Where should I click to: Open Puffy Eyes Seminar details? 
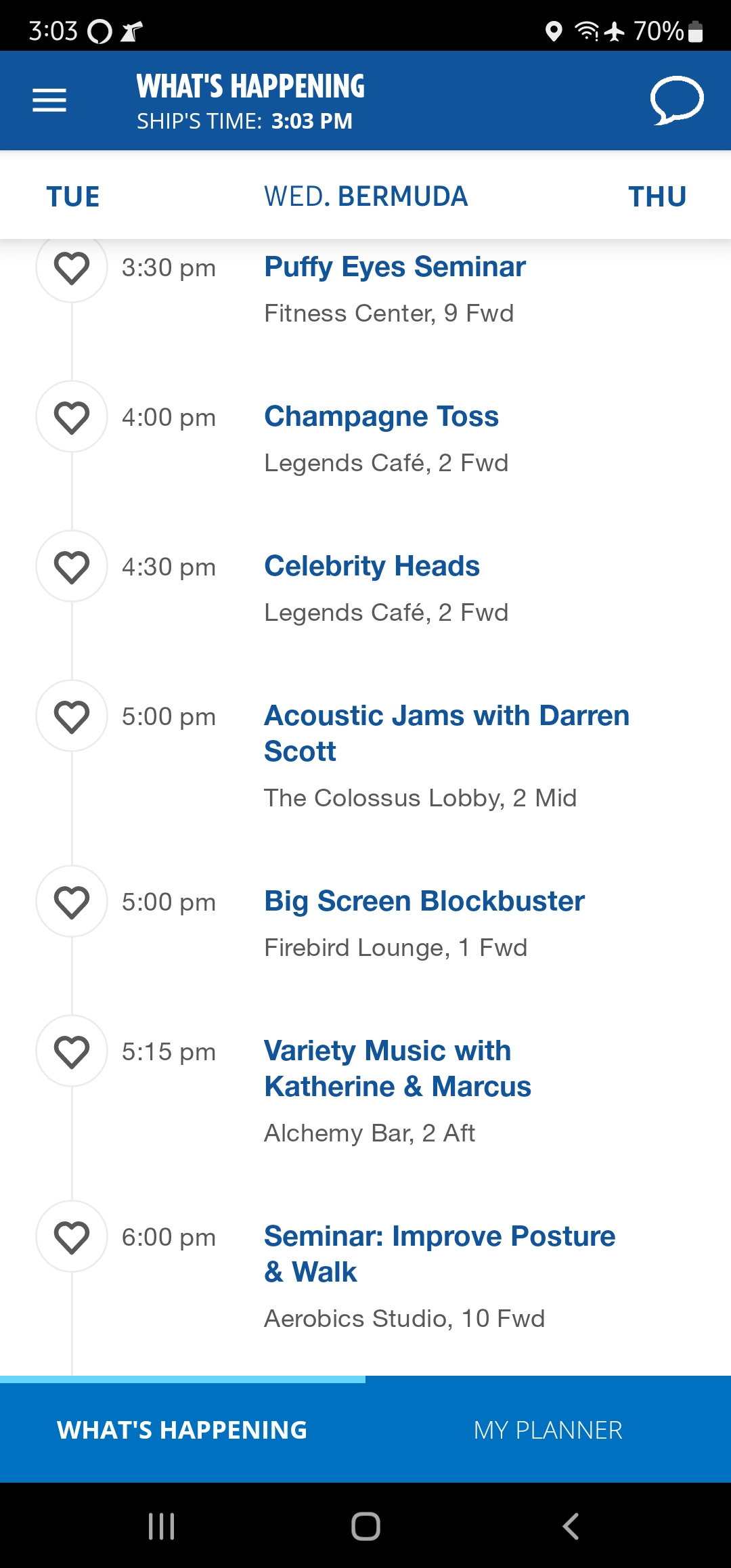395,267
